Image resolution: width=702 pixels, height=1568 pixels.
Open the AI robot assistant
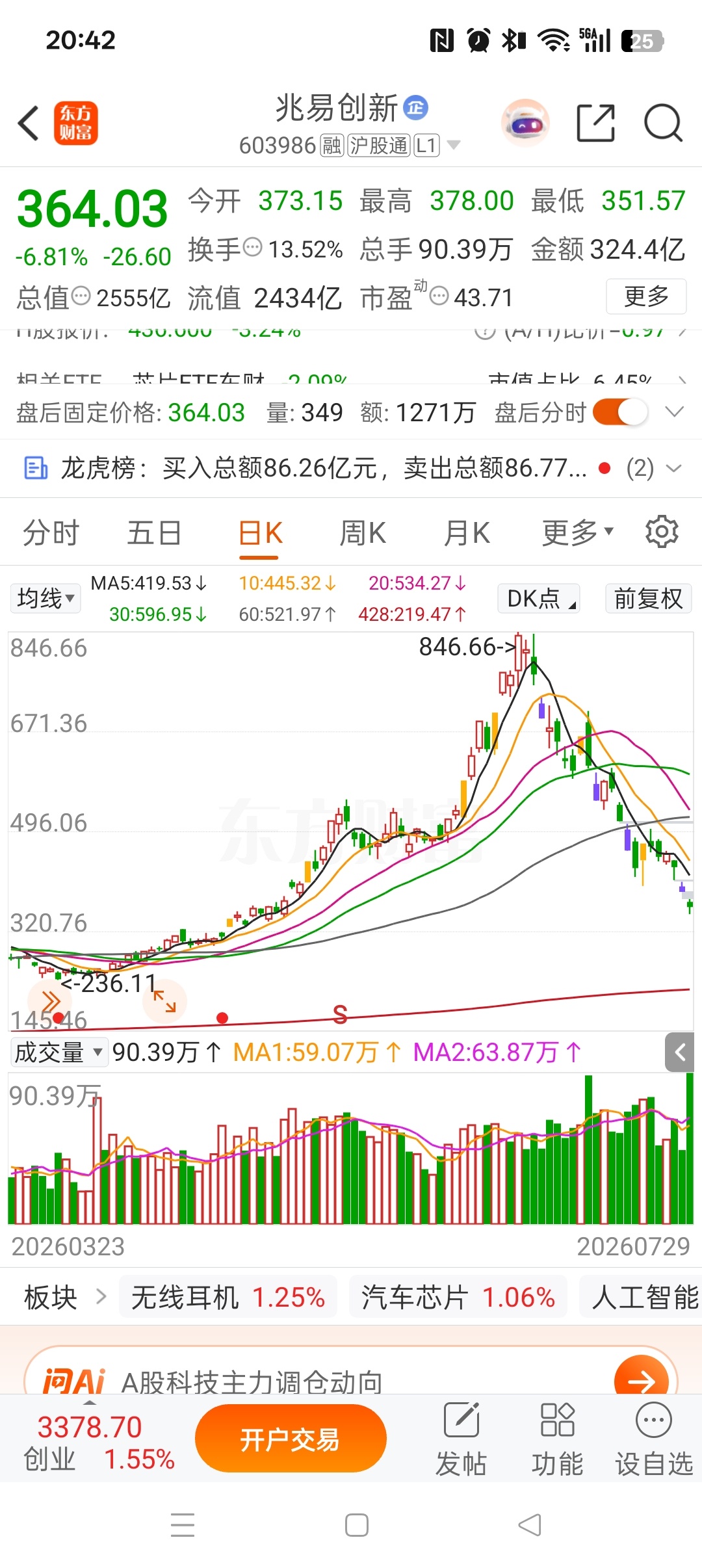[x=525, y=123]
